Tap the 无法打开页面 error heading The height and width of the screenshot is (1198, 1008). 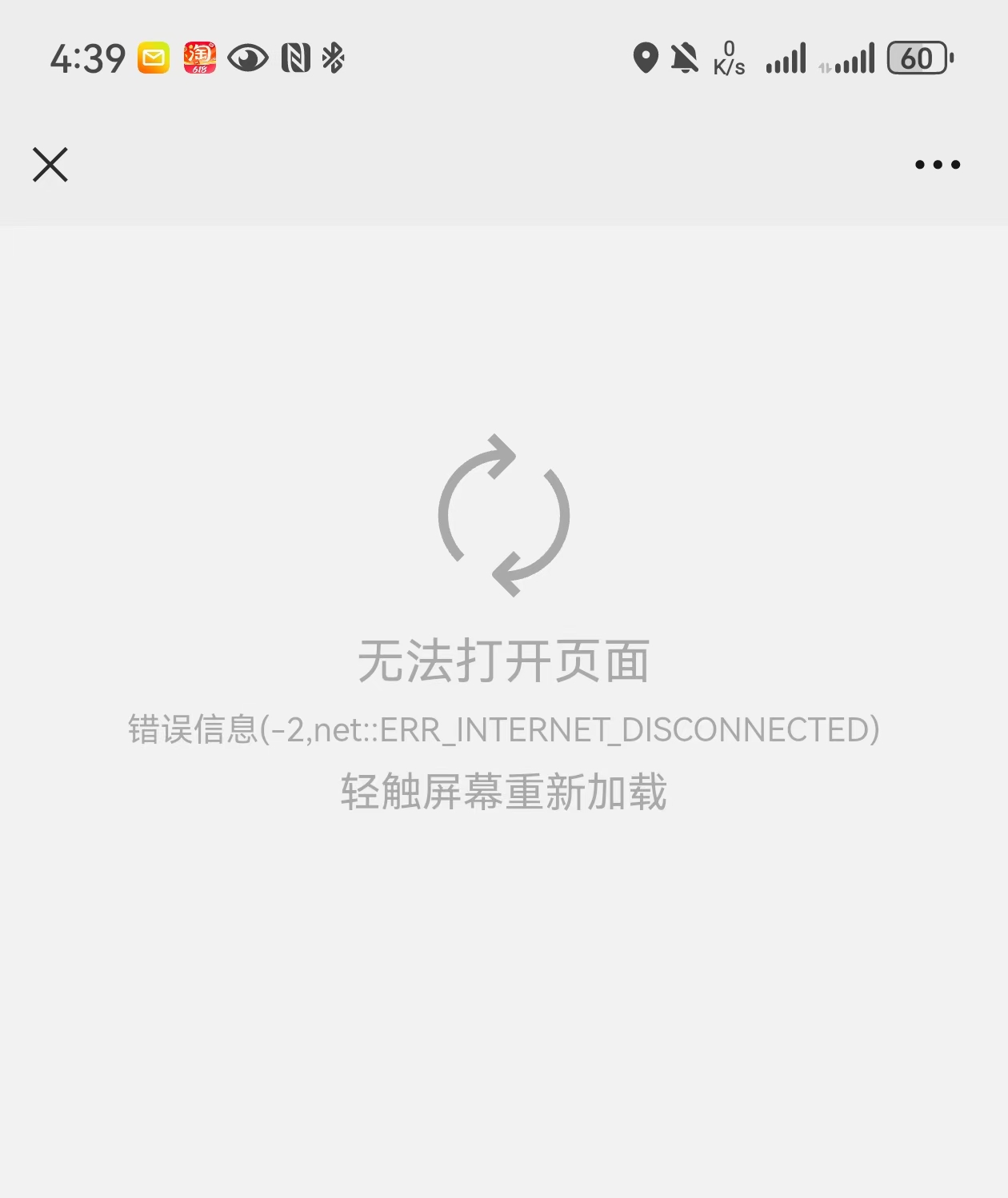tap(504, 661)
